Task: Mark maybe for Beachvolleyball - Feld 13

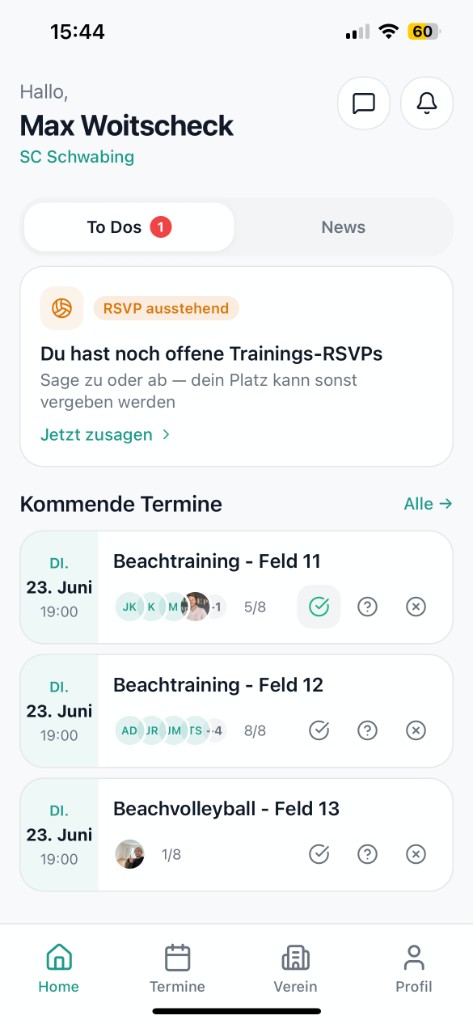Action: (367, 854)
